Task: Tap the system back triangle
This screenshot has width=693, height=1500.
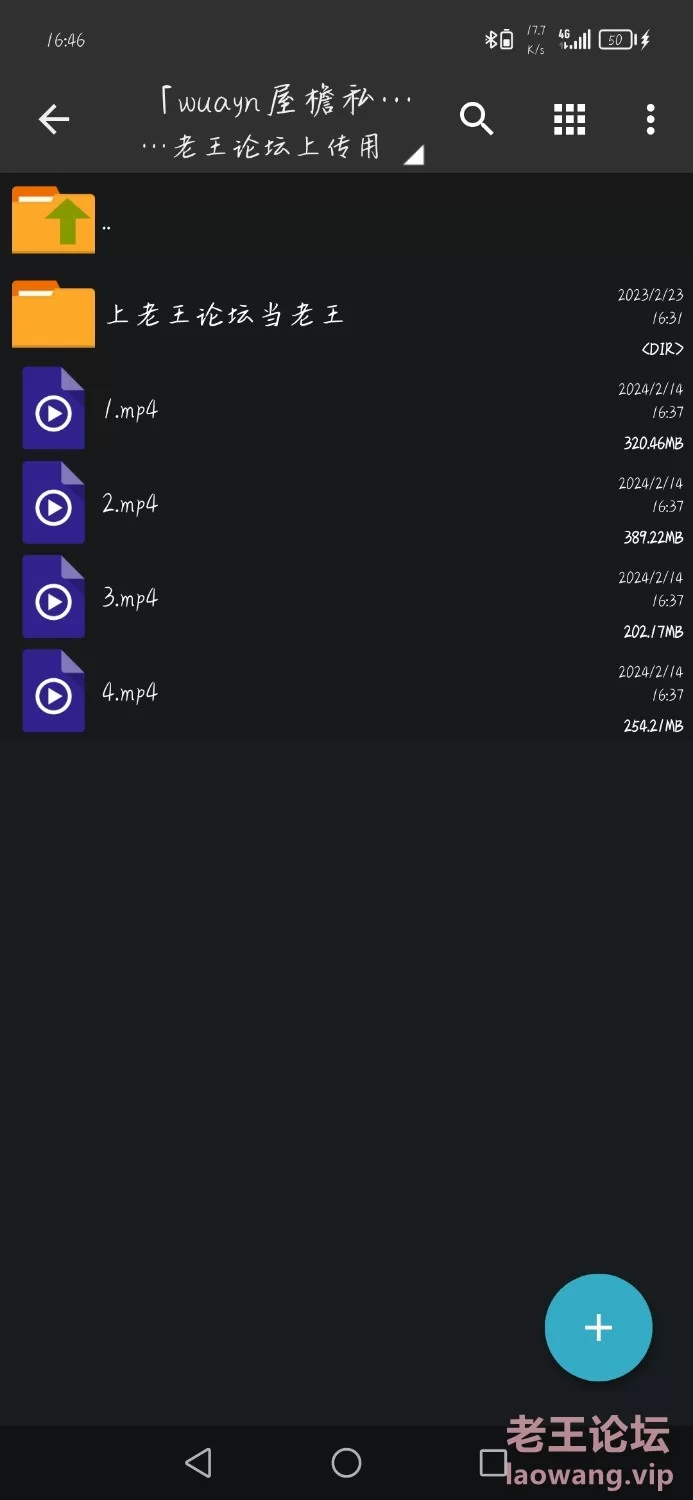Action: [x=198, y=1463]
